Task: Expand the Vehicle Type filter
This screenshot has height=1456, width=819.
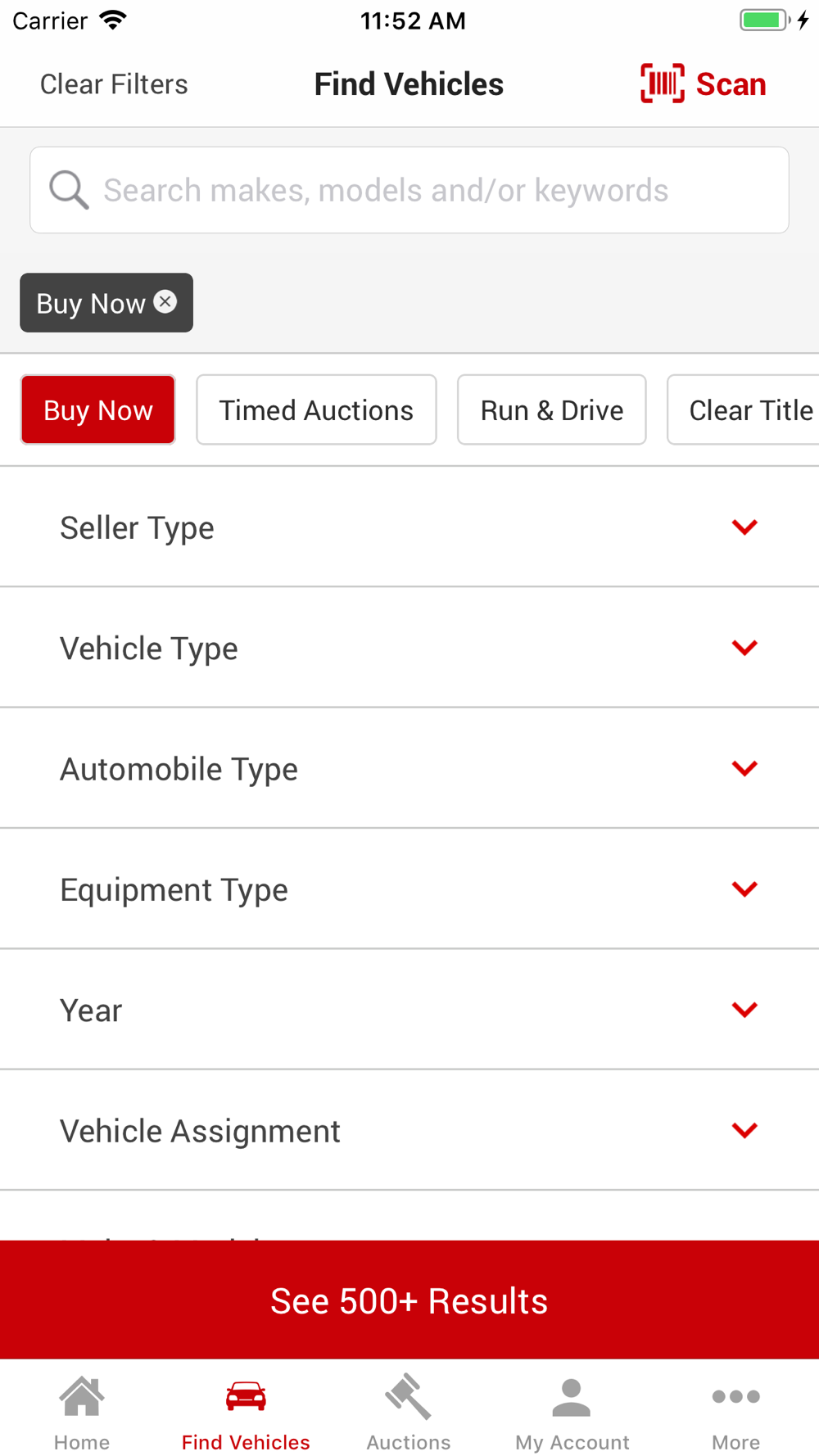Action: [x=409, y=648]
